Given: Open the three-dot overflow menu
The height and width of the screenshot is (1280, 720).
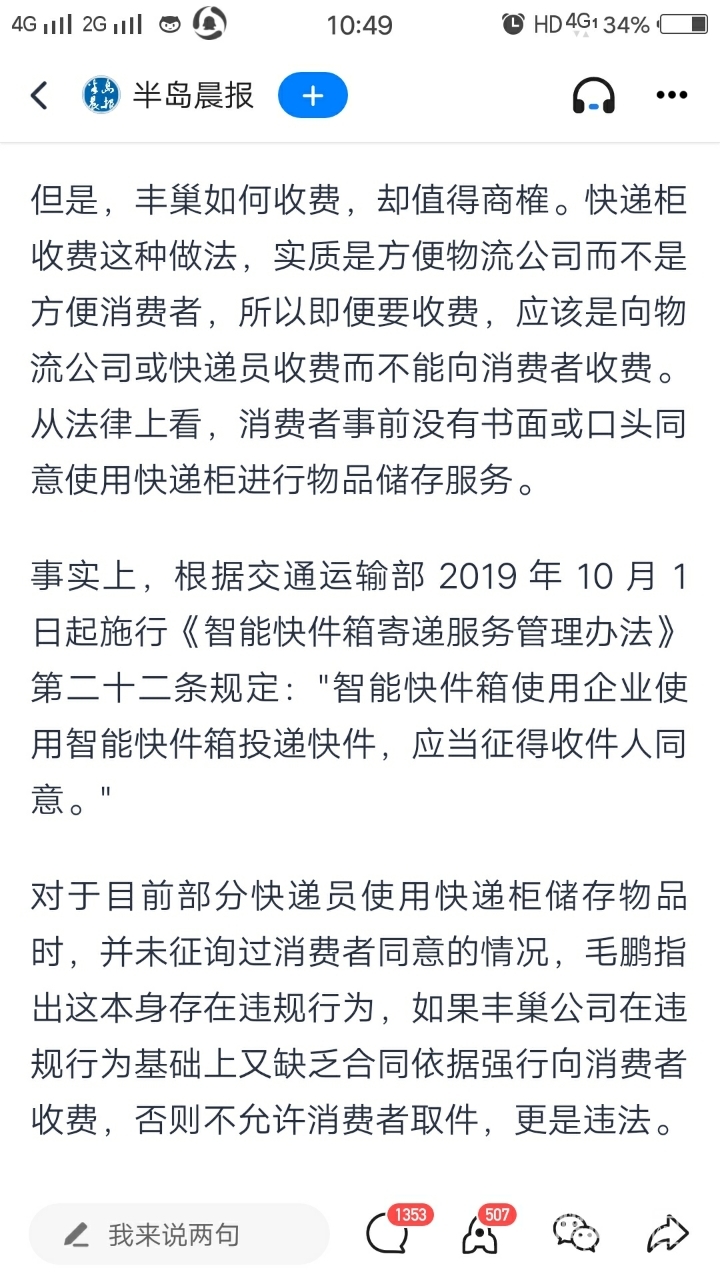Looking at the screenshot, I should pos(671,96).
